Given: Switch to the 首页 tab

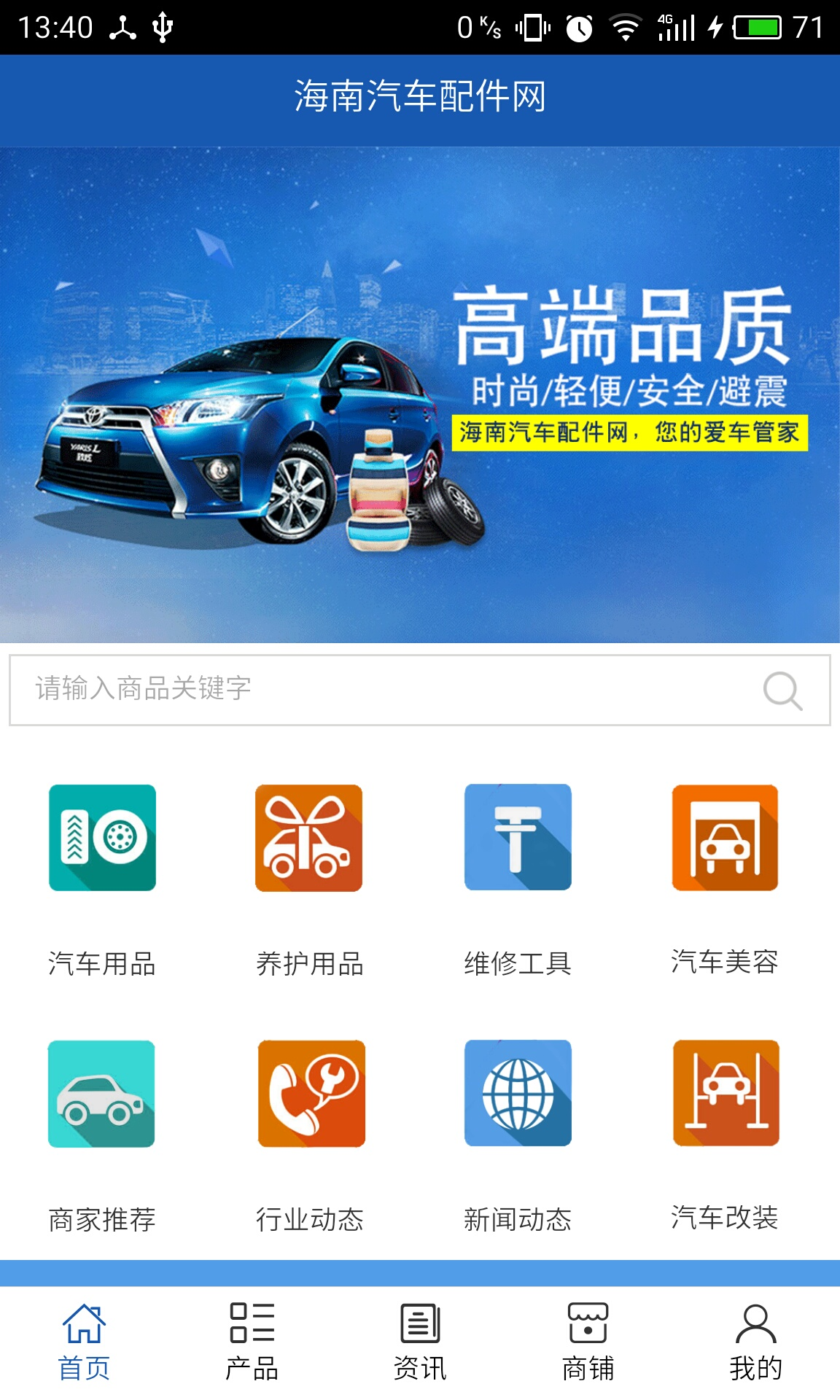Looking at the screenshot, I should coord(84,1342).
